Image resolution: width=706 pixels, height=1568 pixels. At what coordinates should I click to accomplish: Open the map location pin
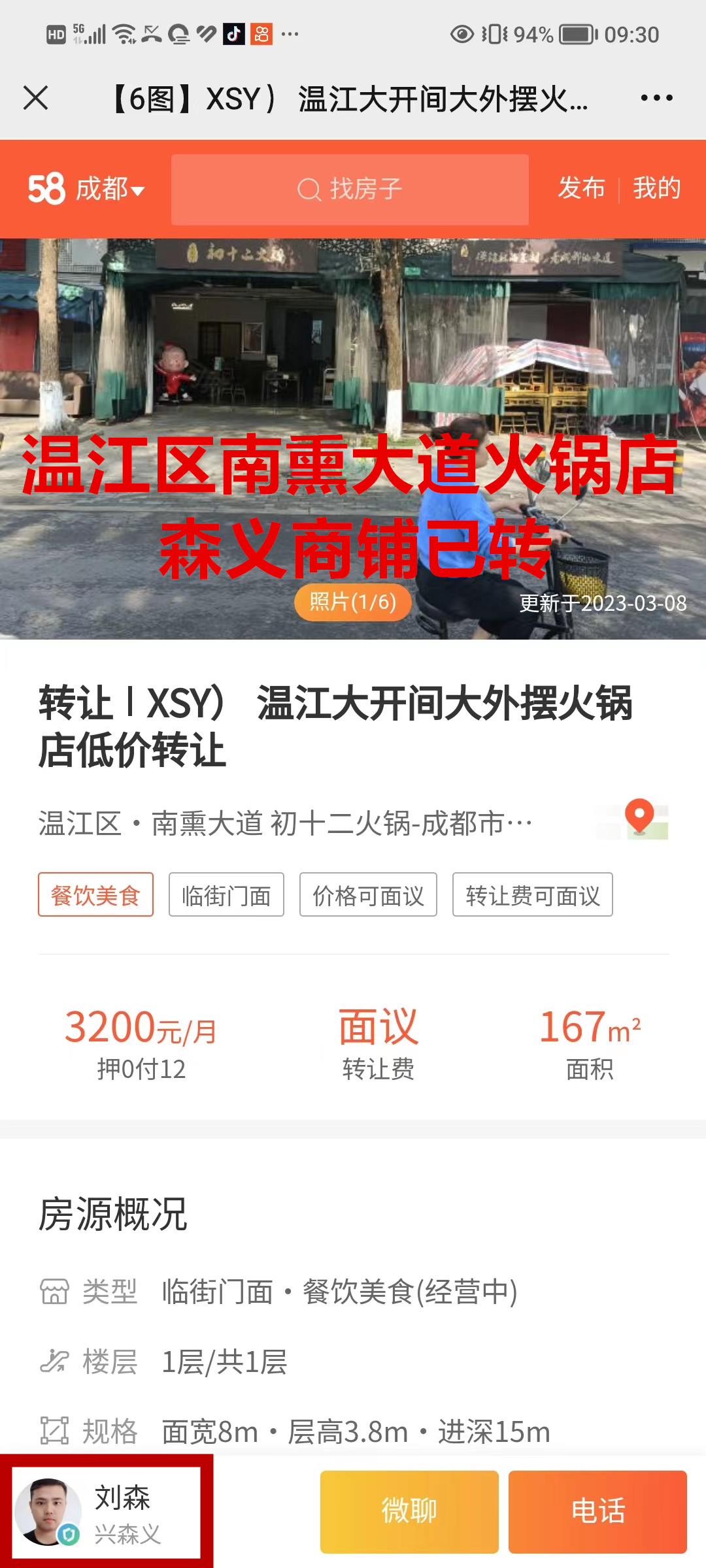point(639,818)
